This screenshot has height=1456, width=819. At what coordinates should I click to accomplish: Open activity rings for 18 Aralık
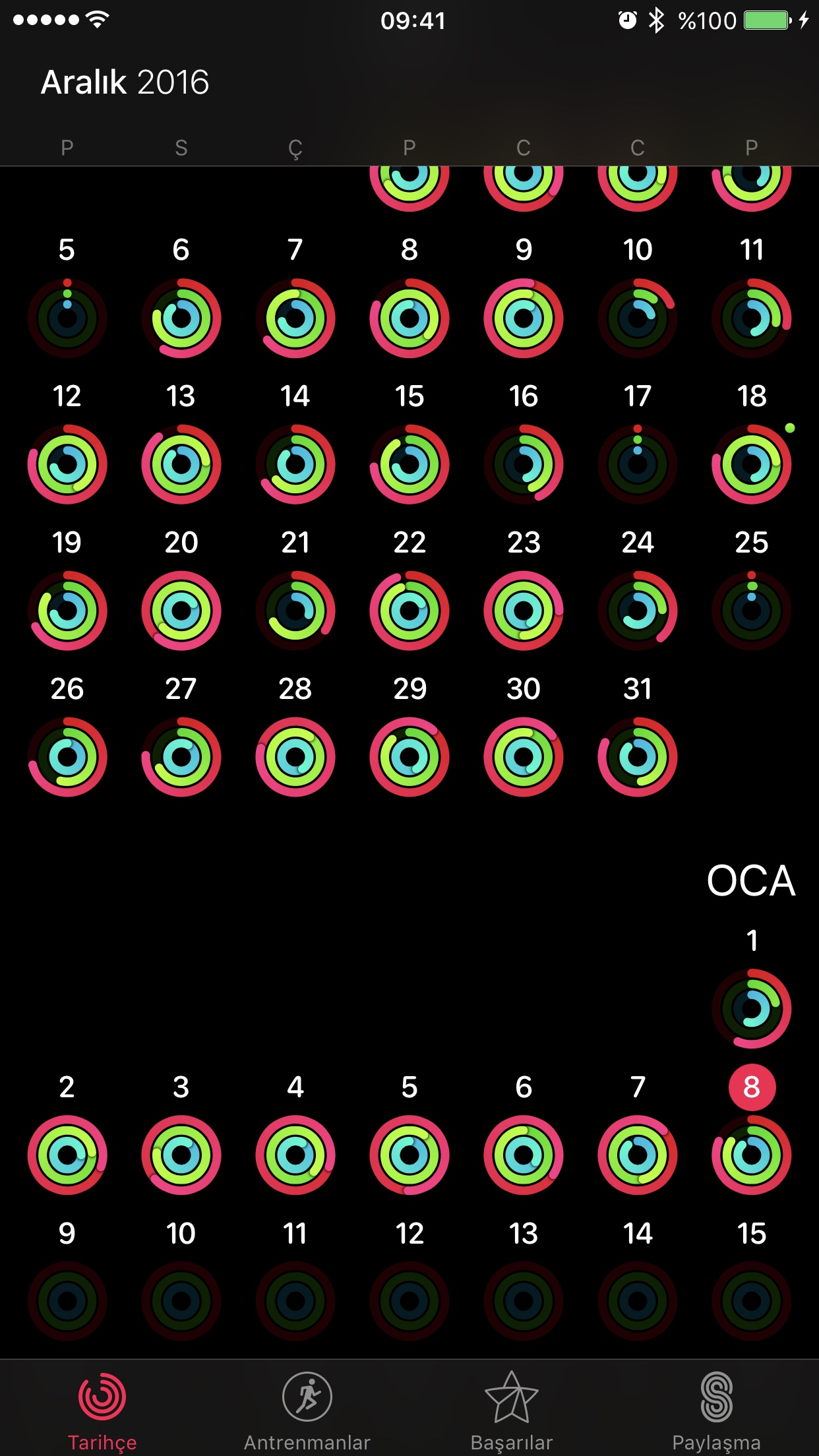coord(751,464)
